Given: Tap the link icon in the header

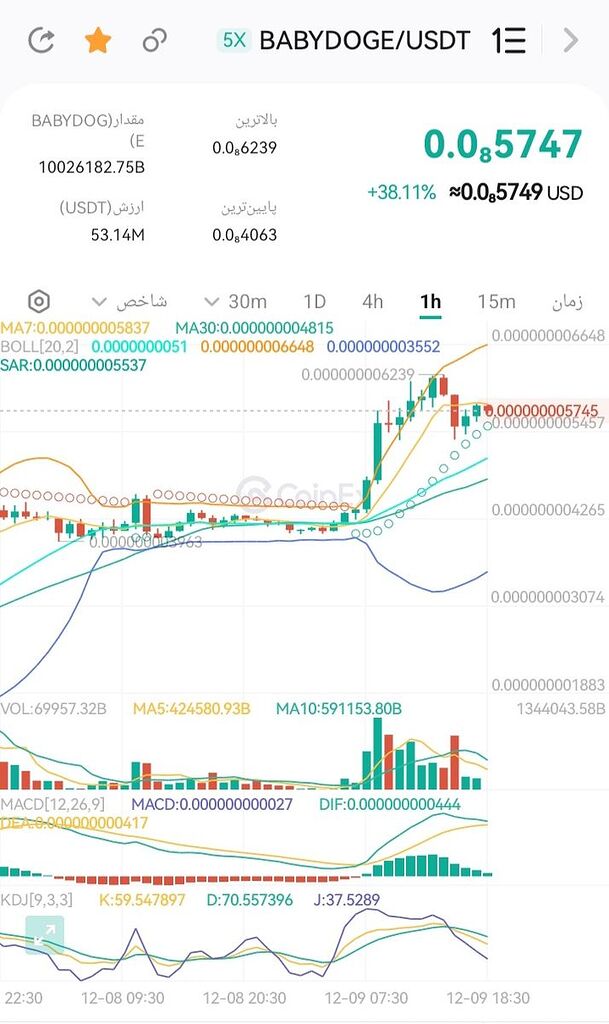Looking at the screenshot, I should 155,40.
